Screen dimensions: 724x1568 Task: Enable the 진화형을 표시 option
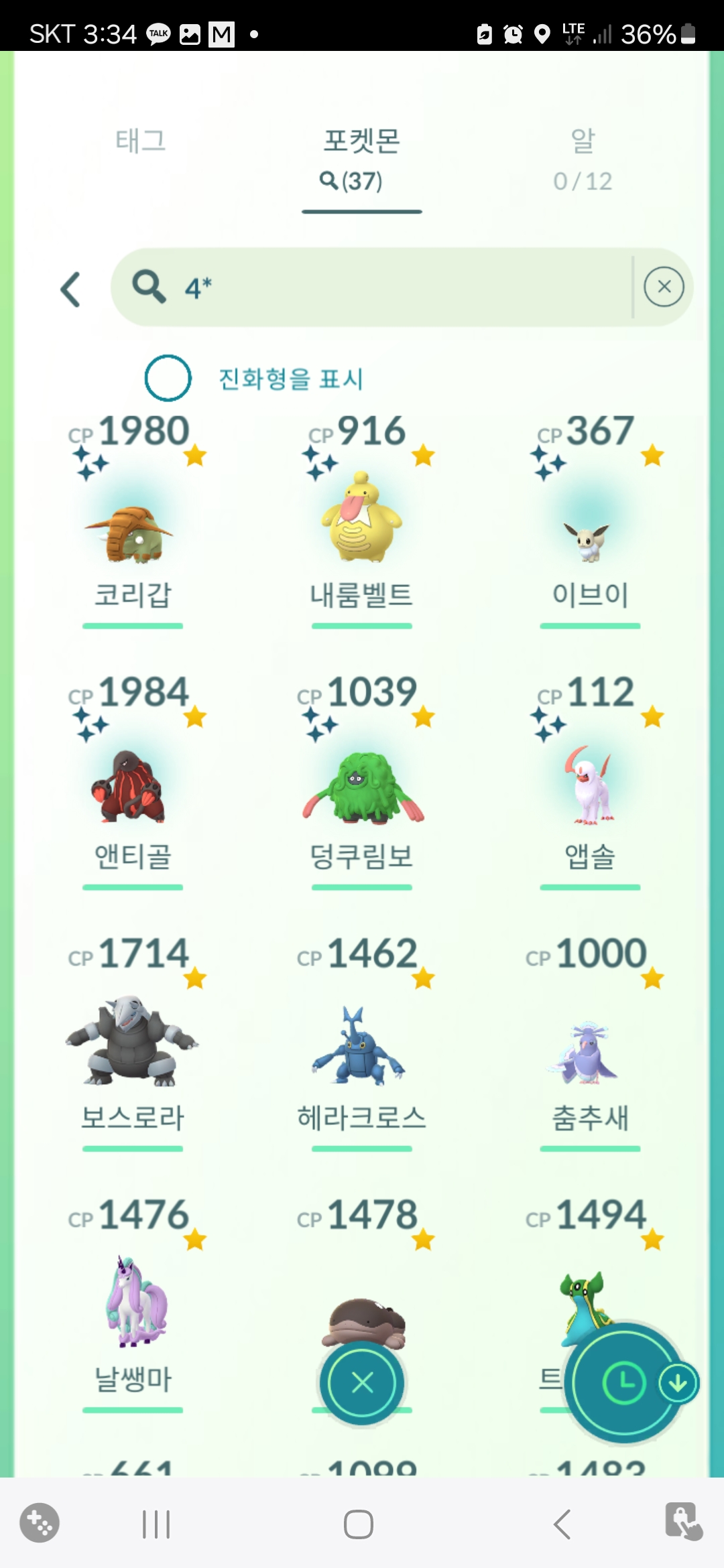click(x=168, y=378)
